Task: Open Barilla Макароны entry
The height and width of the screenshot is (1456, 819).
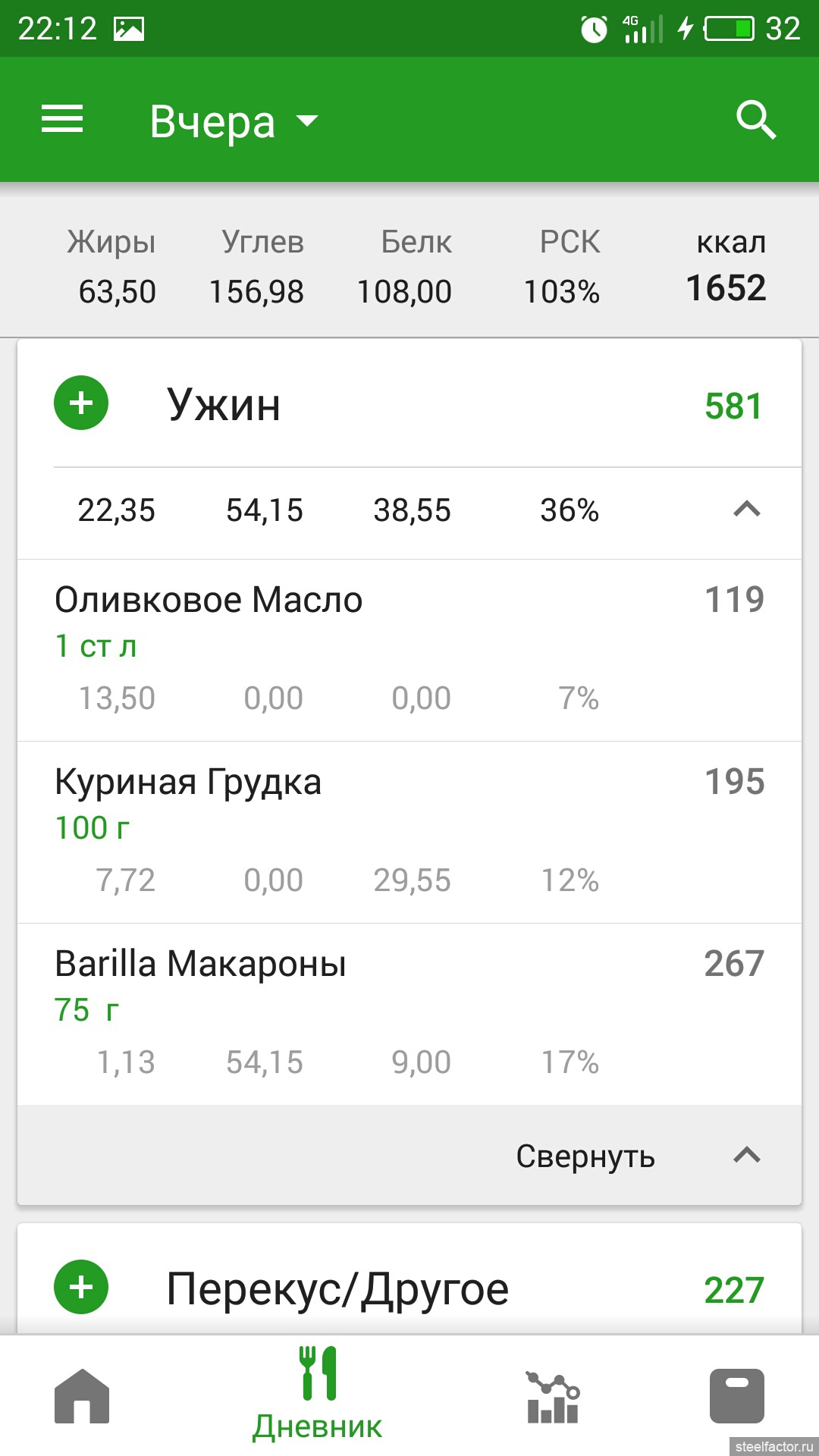Action: click(409, 1013)
